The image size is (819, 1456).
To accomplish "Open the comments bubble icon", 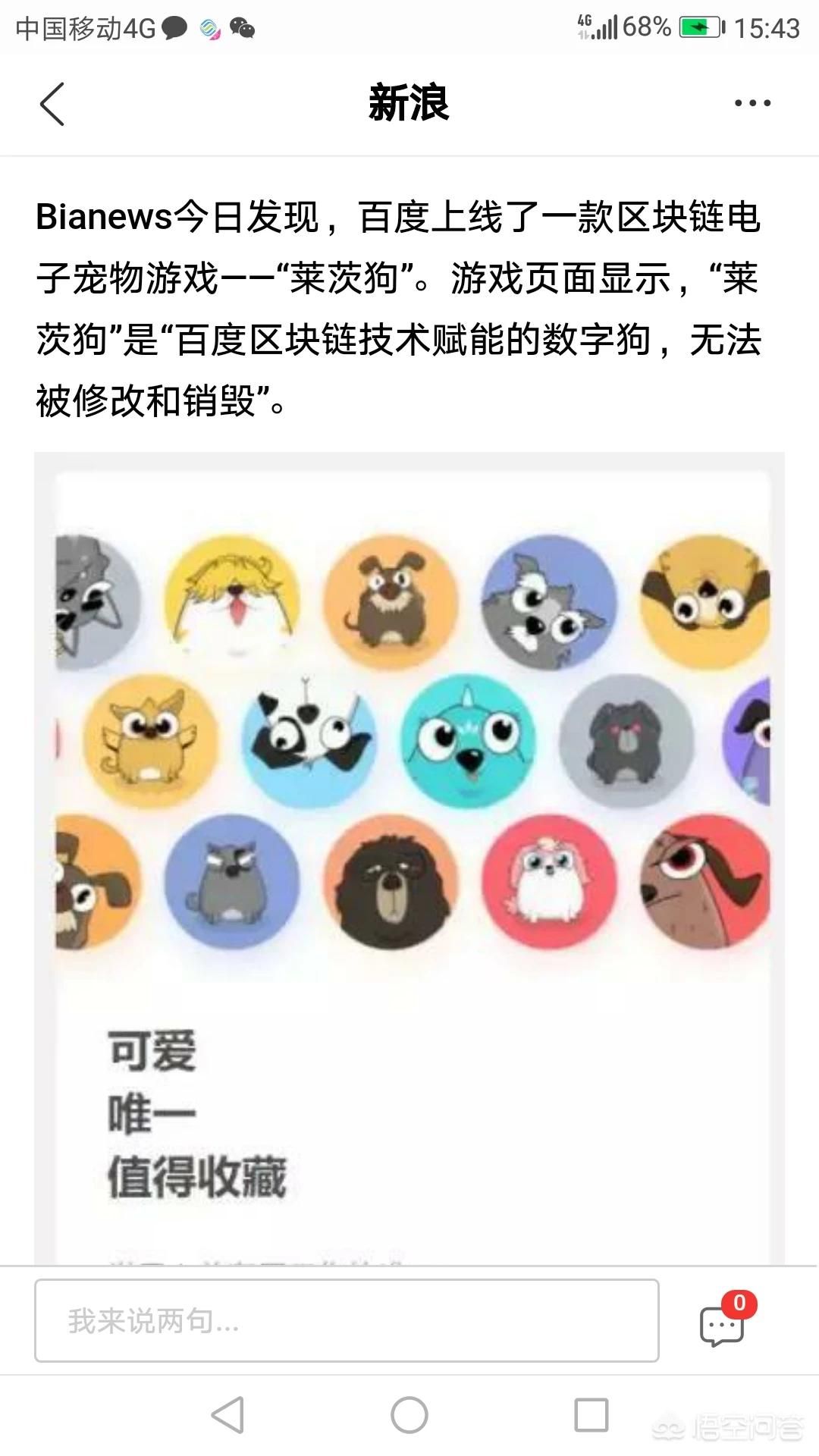I will (723, 1324).
